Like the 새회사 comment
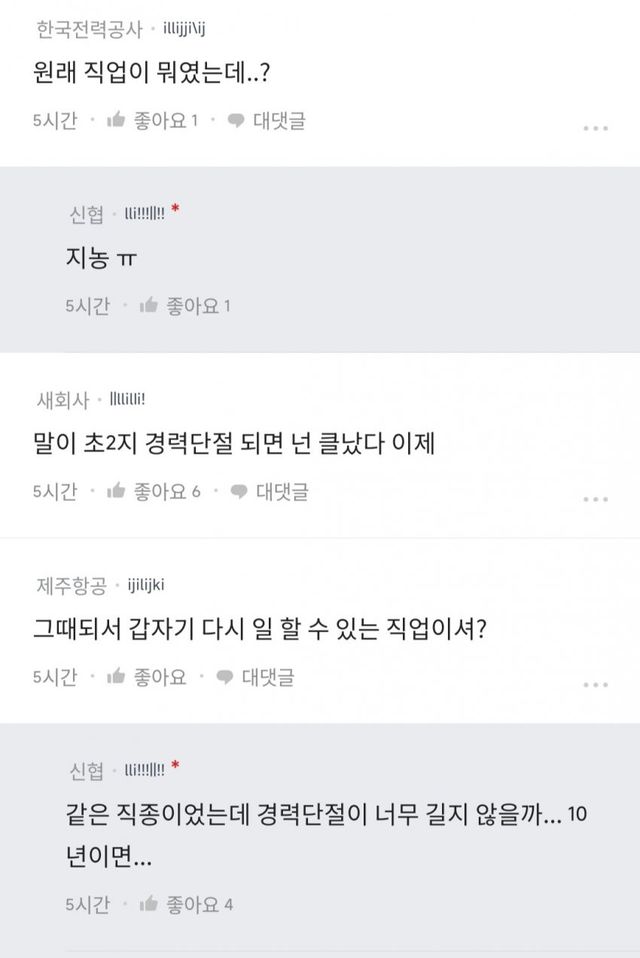 [153, 491]
